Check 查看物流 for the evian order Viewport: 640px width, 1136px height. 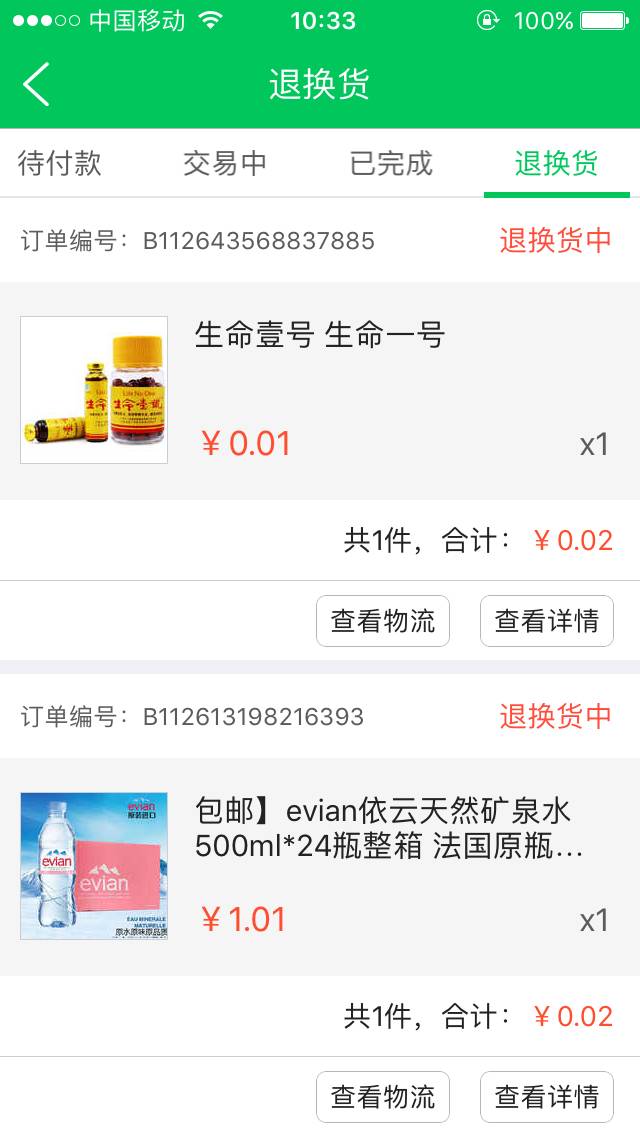pos(383,1097)
